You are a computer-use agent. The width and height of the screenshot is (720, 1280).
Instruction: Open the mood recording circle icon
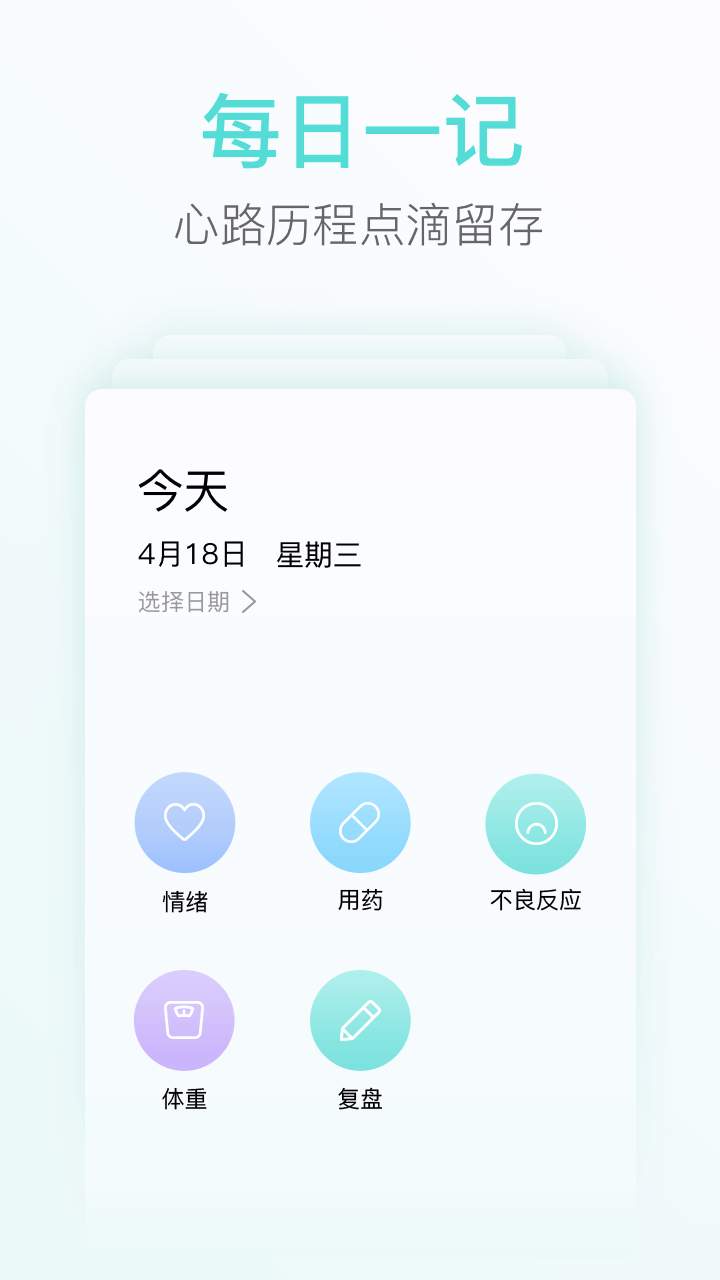coord(185,821)
